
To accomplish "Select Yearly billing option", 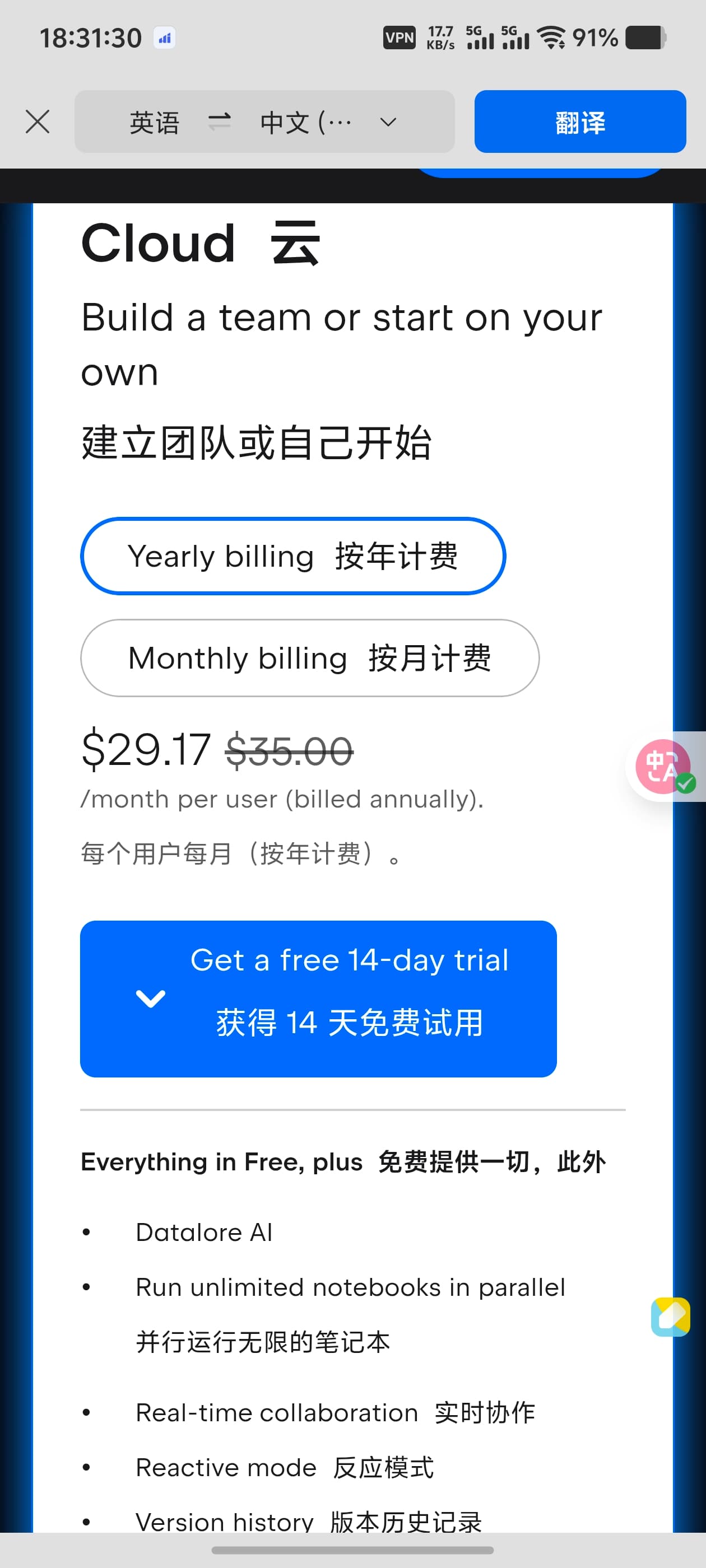I will coord(293,556).
